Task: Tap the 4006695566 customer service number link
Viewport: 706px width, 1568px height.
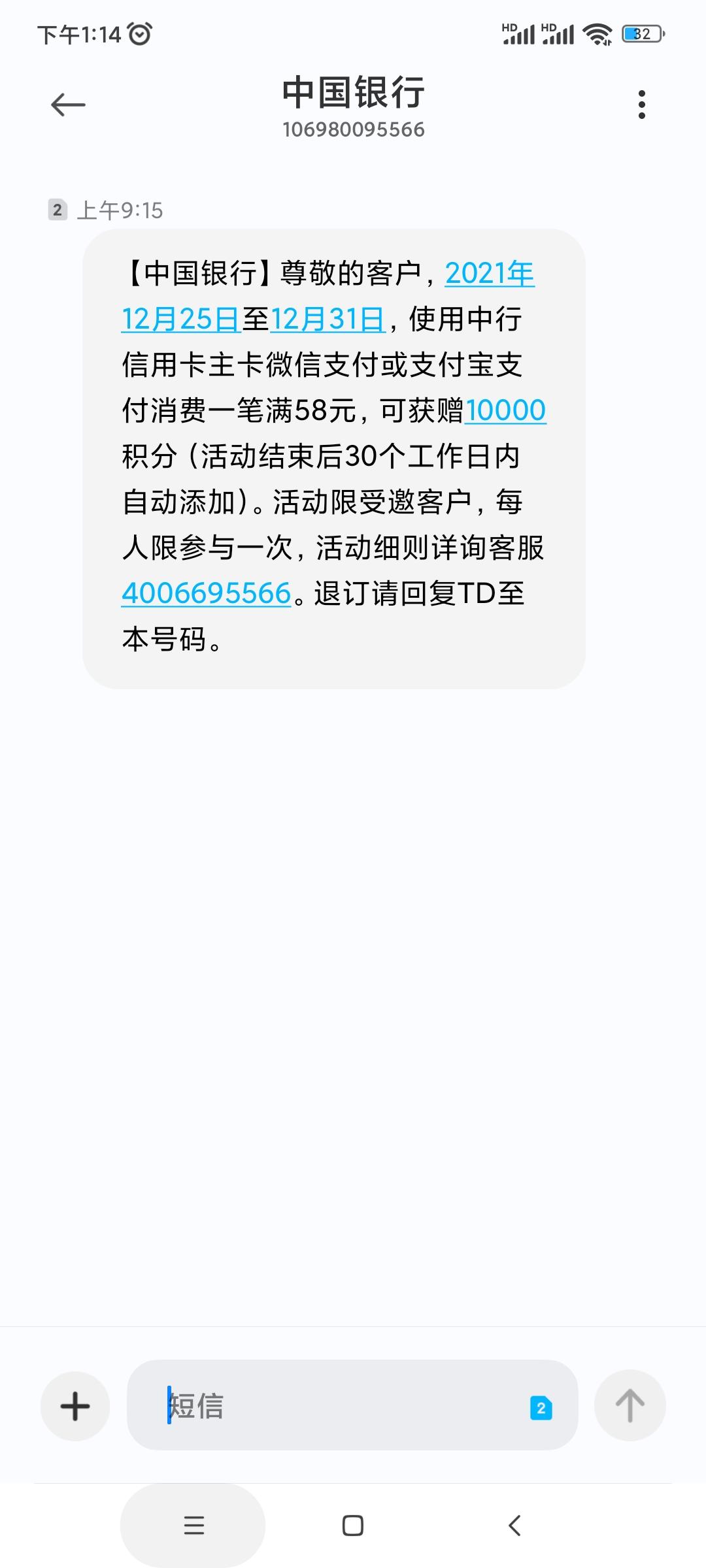Action: click(207, 593)
